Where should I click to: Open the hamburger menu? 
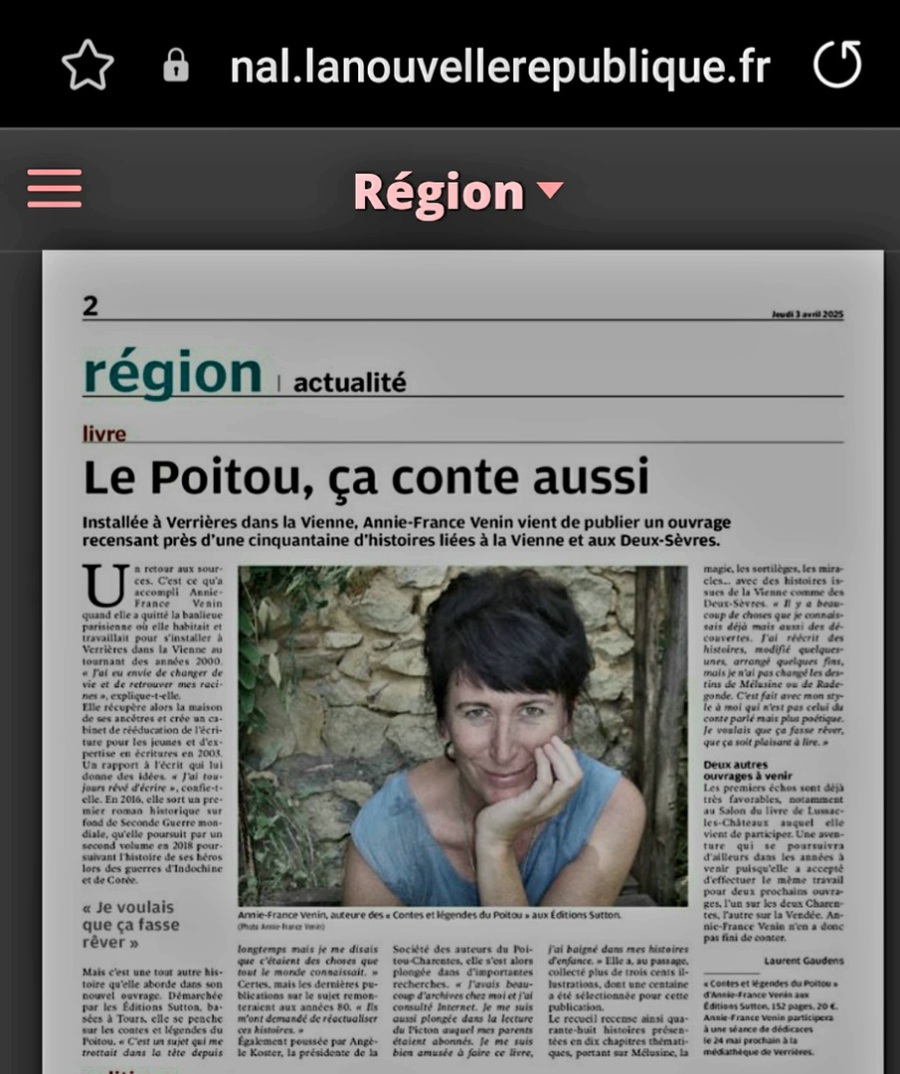[x=55, y=188]
